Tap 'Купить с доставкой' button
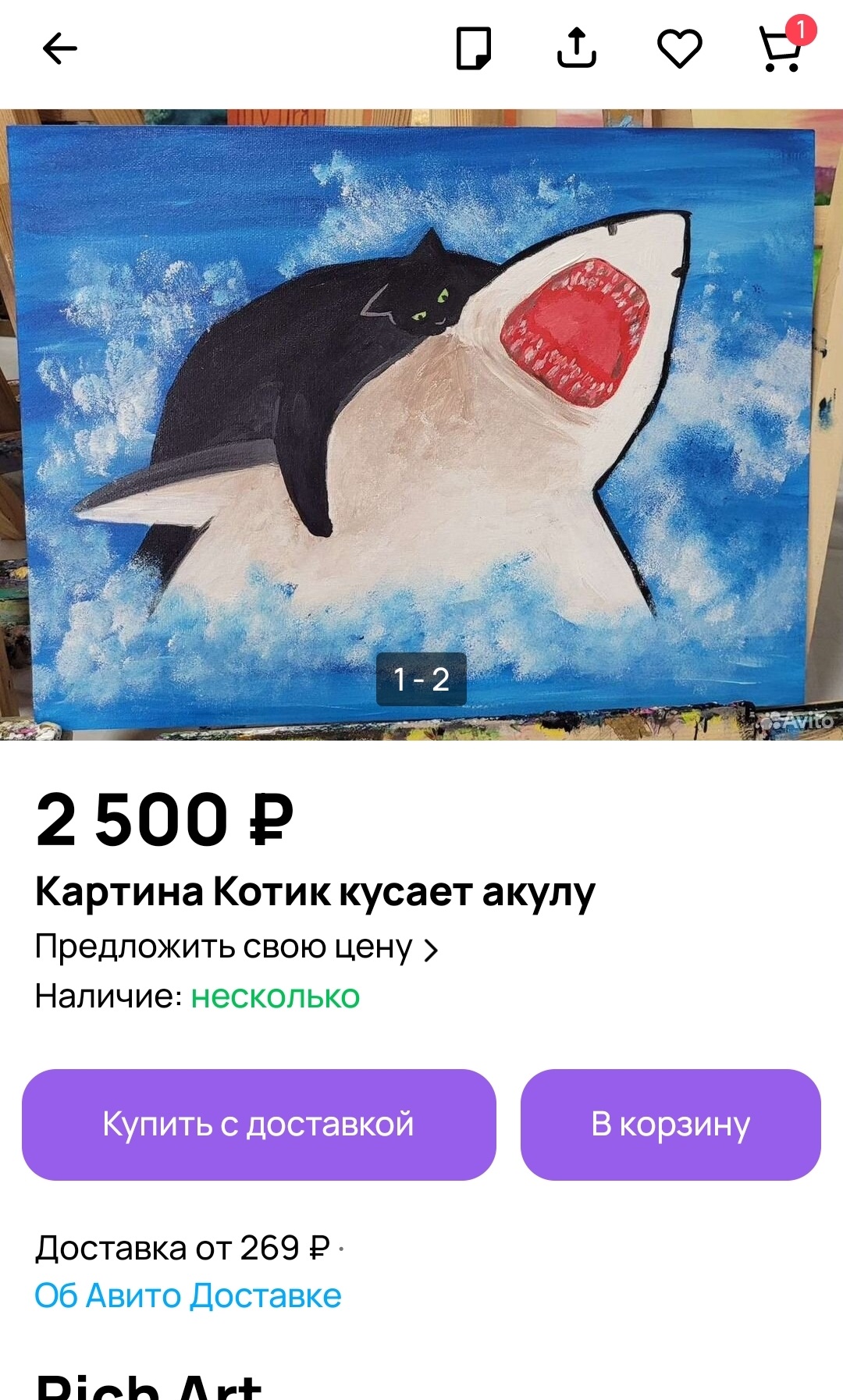 coord(259,1125)
